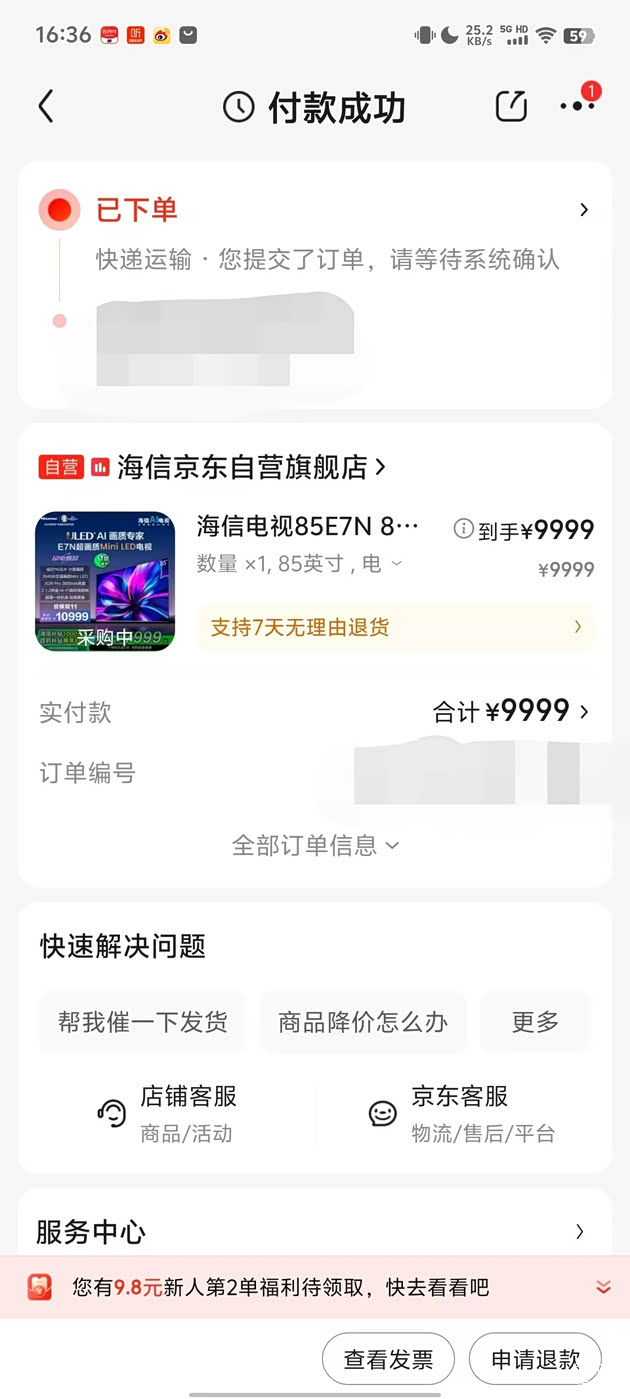Collapse the promo banner with the down arrows
The image size is (630, 1399).
(x=603, y=1287)
